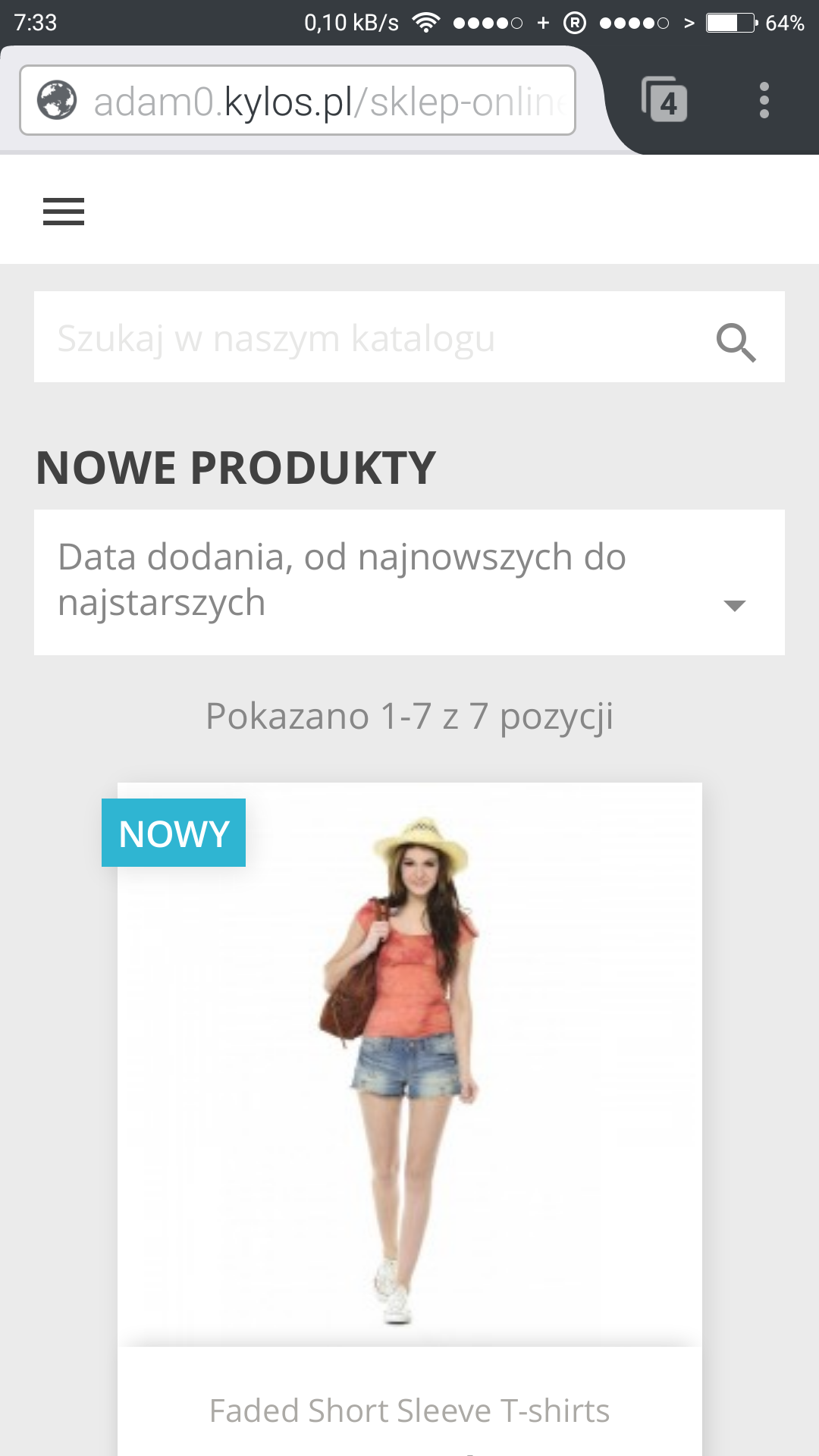Expand the 'Data dodania' sort dropdown
The width and height of the screenshot is (819, 1456).
tap(409, 582)
